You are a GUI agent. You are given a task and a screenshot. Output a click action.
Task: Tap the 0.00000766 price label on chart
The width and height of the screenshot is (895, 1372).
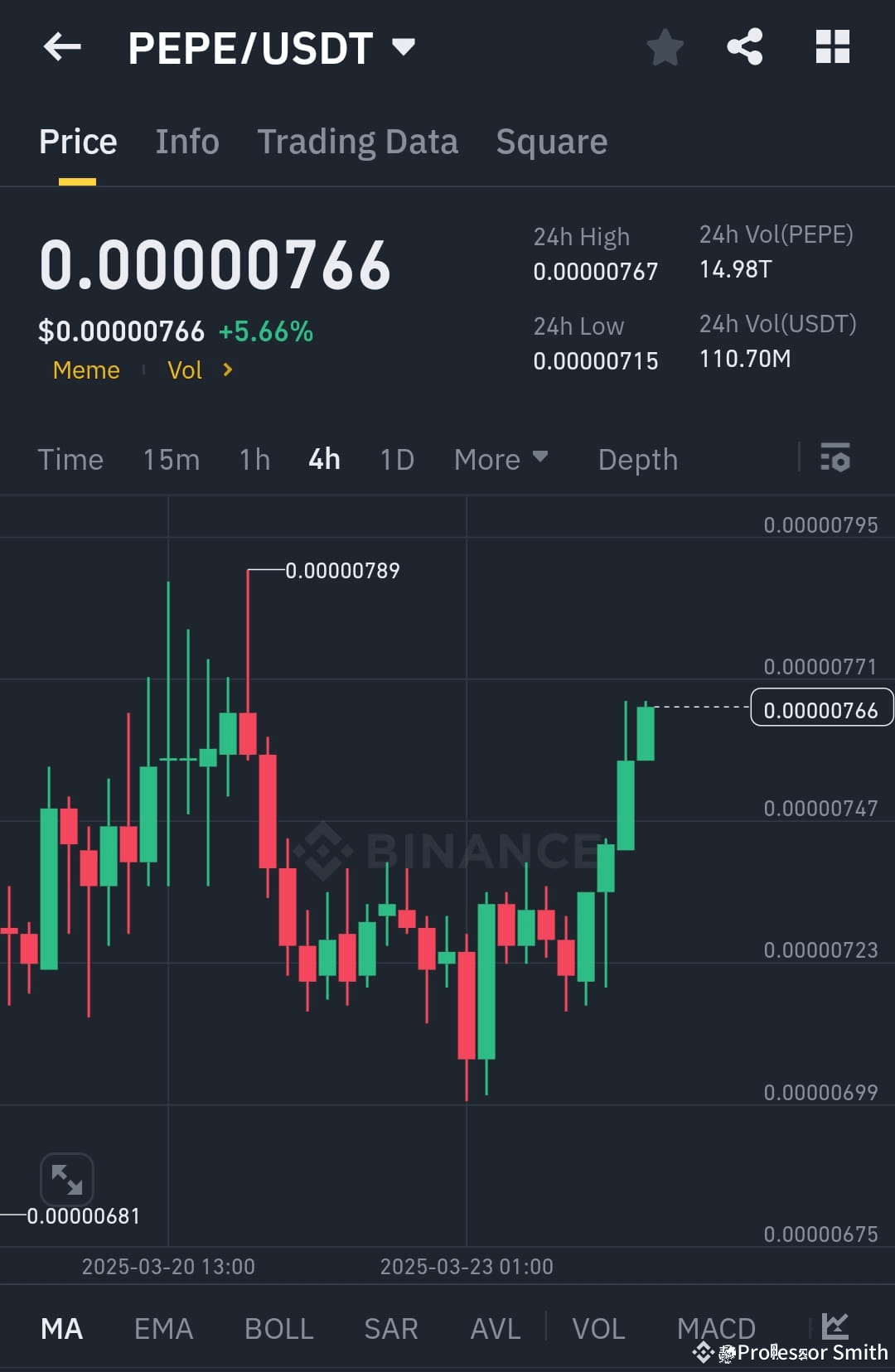tap(821, 708)
